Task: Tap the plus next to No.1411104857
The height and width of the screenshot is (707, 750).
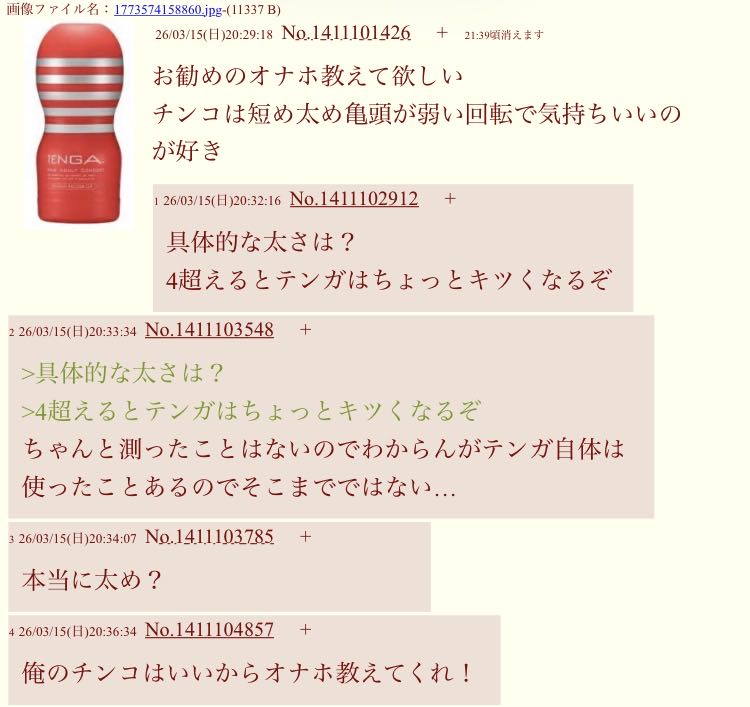Action: click(x=305, y=630)
